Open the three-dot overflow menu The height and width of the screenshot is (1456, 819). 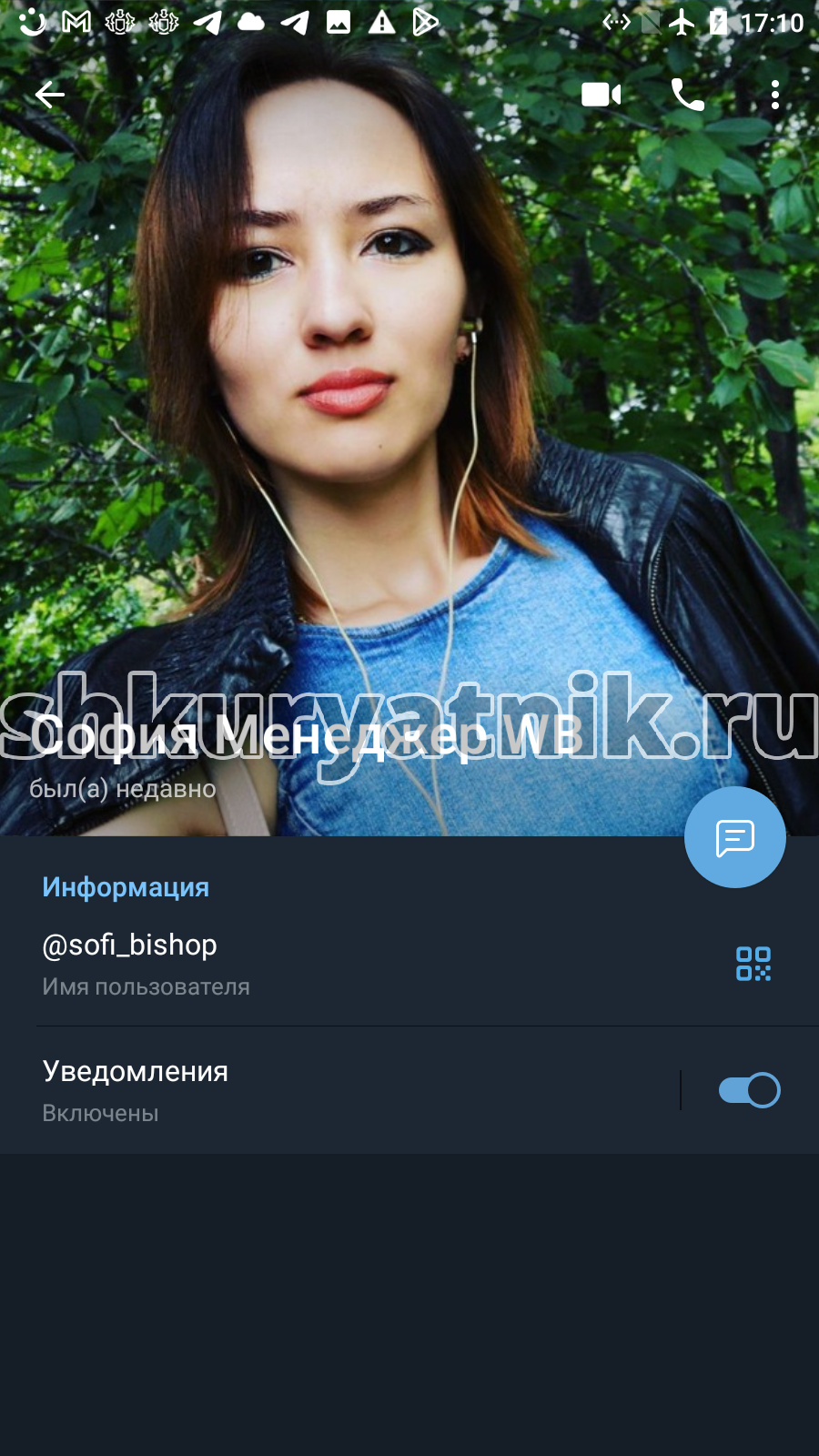pos(775,95)
